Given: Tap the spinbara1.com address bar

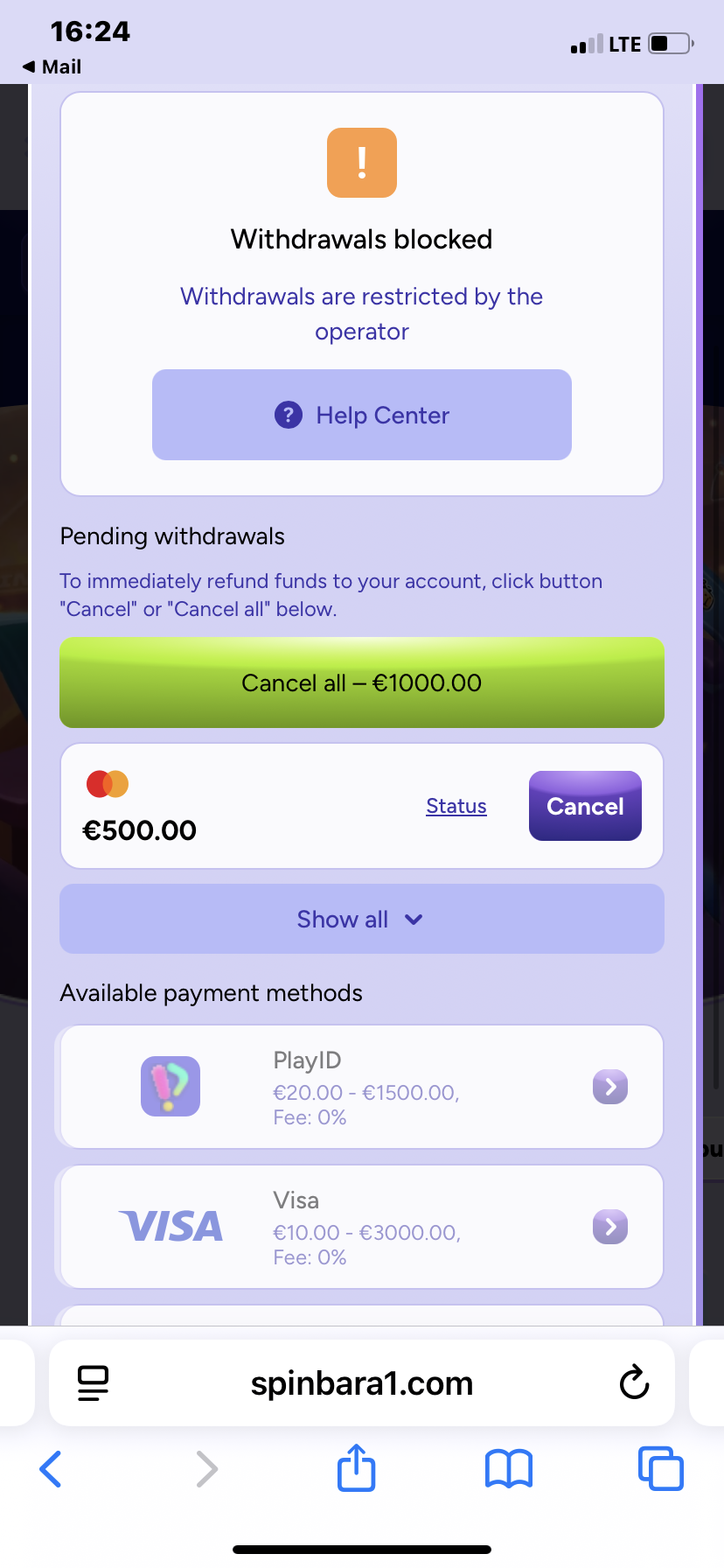Looking at the screenshot, I should (361, 1383).
